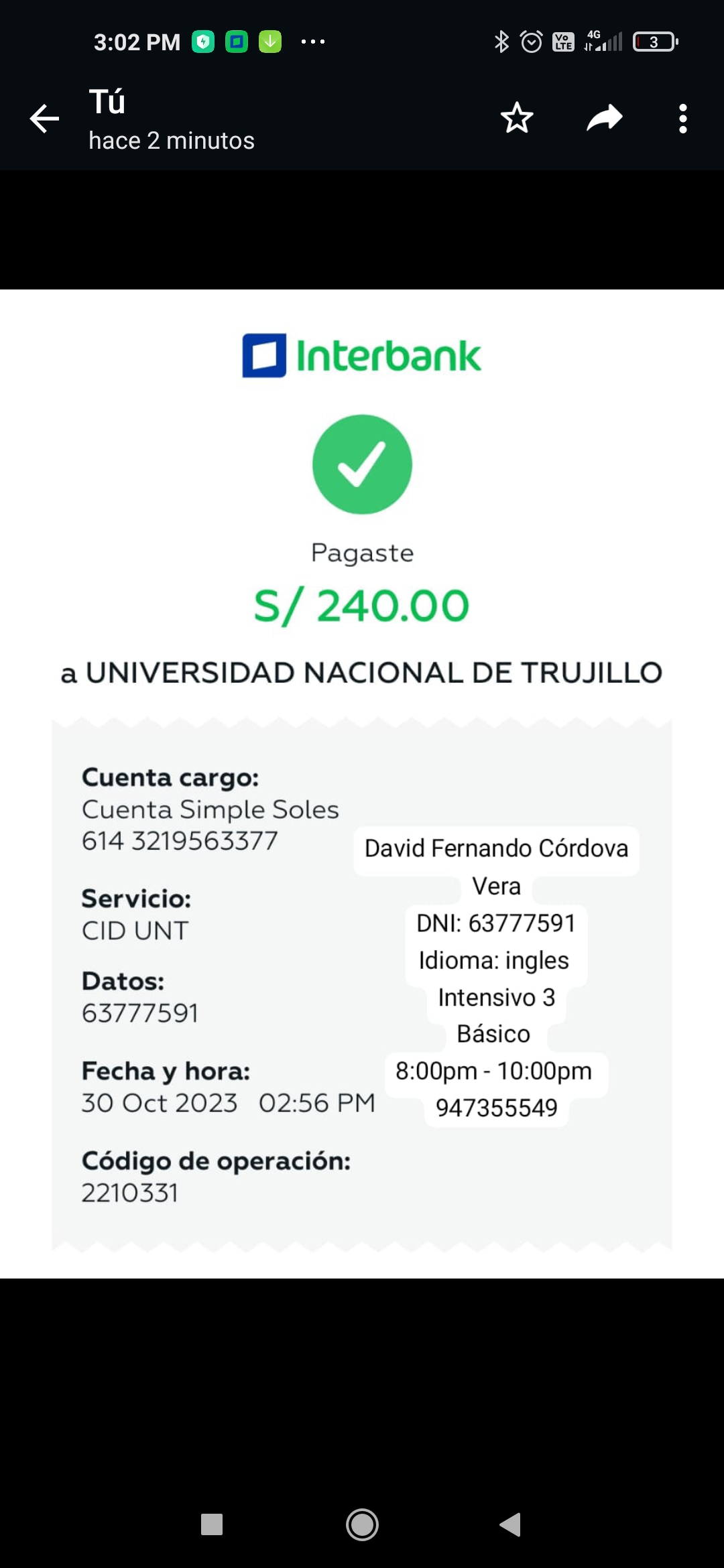
Task: Open recent apps with the square button
Action: pos(212,1524)
